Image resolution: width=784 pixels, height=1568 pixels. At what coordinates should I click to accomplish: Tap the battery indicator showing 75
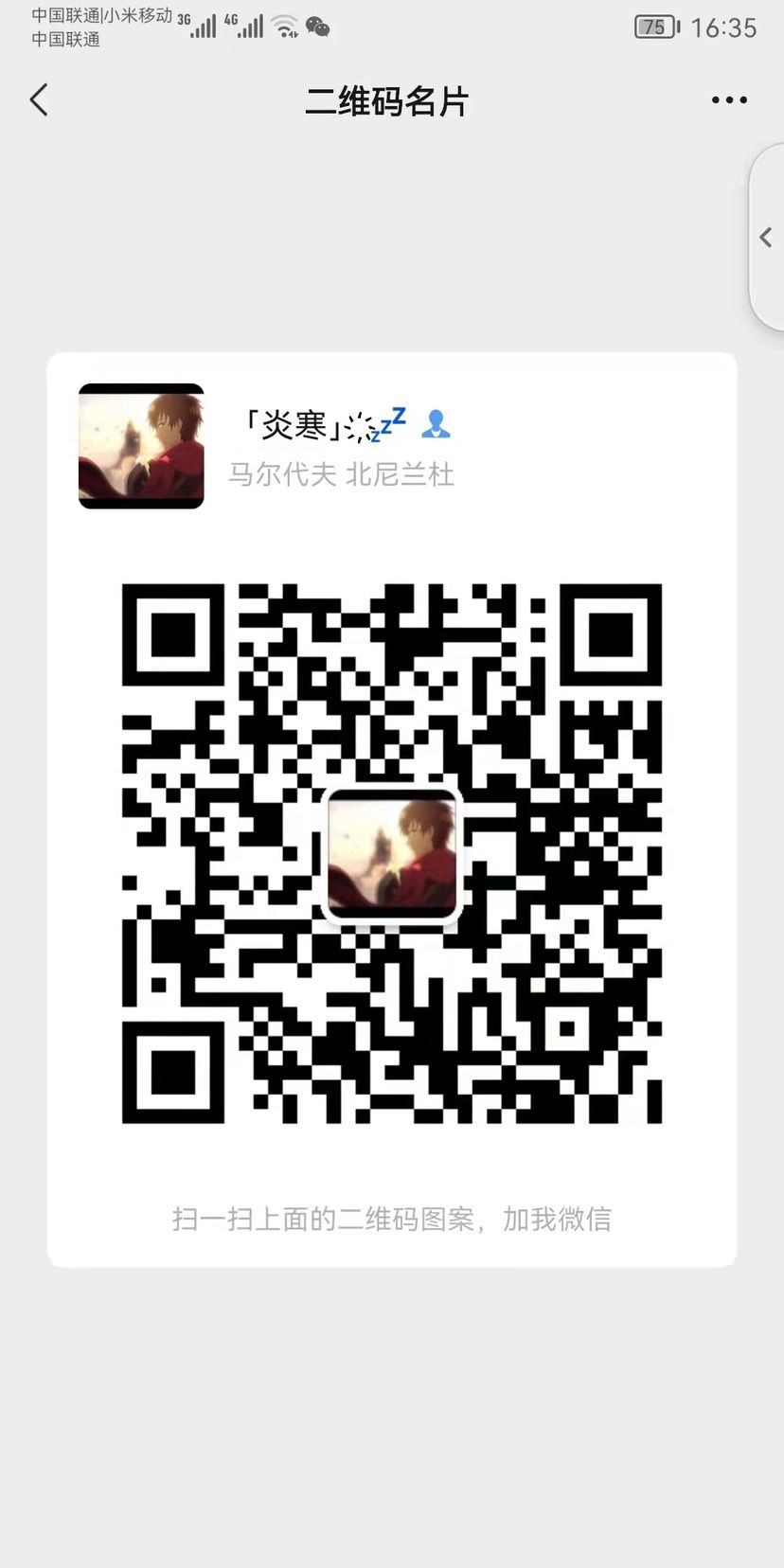click(654, 27)
